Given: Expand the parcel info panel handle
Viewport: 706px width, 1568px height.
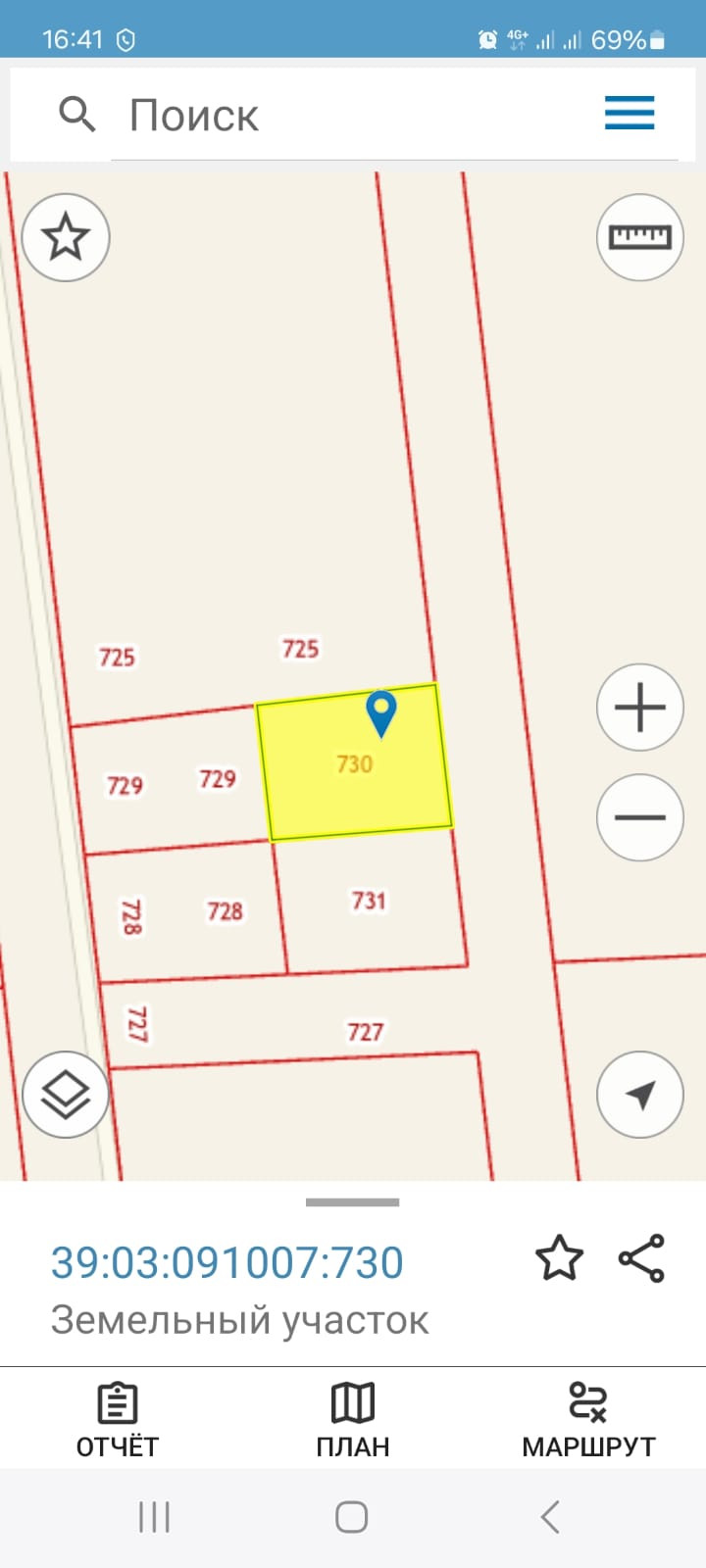Looking at the screenshot, I should pos(353,1202).
